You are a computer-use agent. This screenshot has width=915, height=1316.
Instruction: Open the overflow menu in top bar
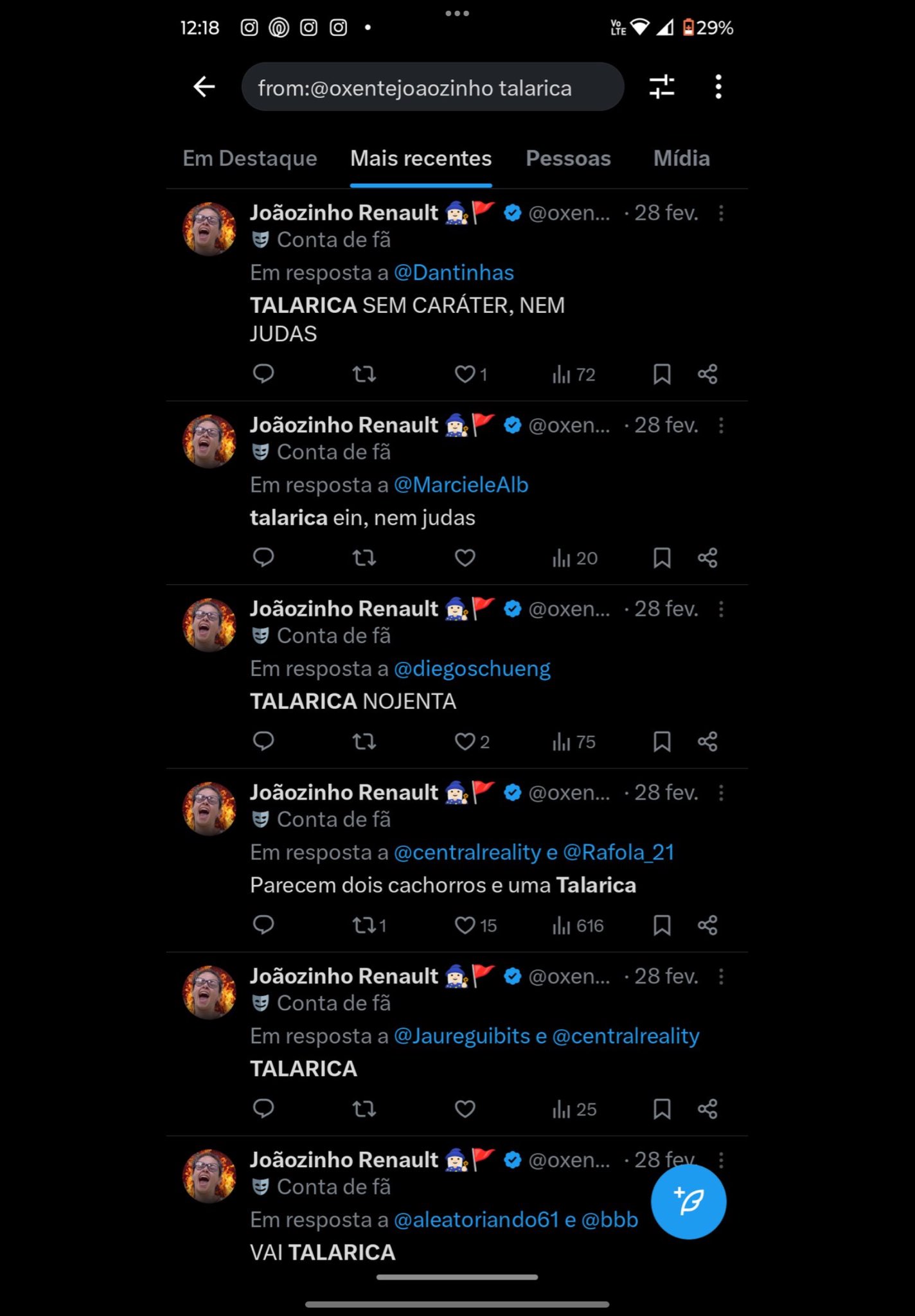718,87
